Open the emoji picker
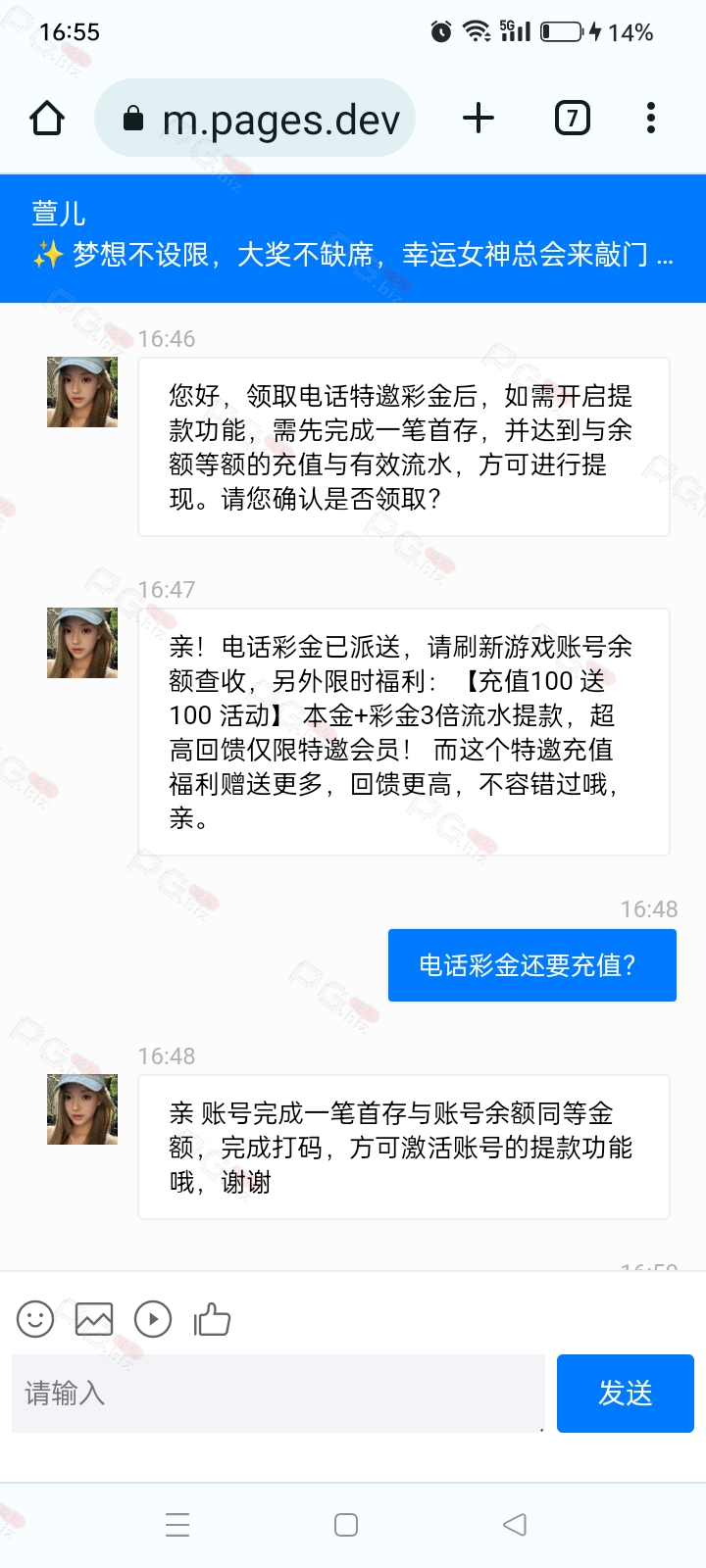This screenshot has width=706, height=1568. coord(35,1320)
